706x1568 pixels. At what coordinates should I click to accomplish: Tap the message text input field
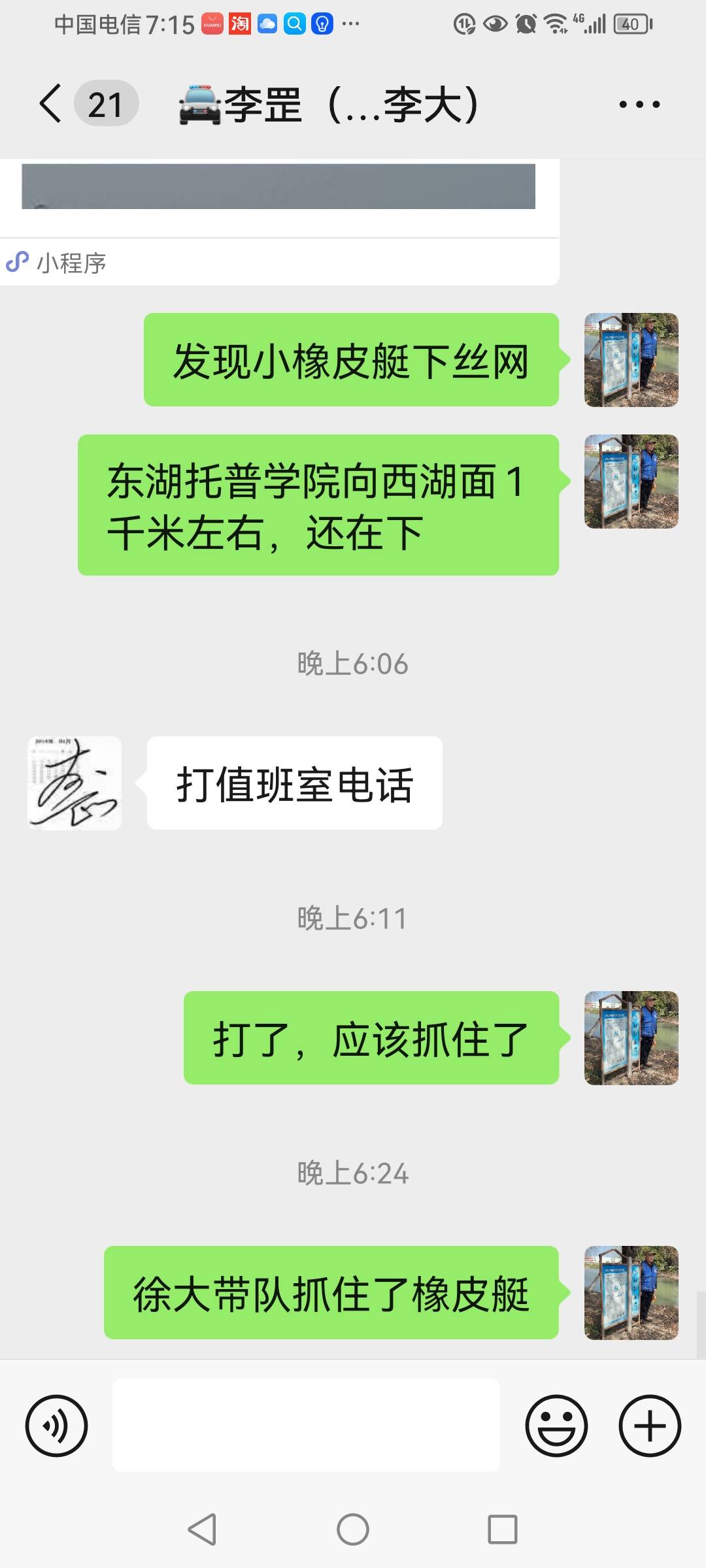pos(306,1426)
